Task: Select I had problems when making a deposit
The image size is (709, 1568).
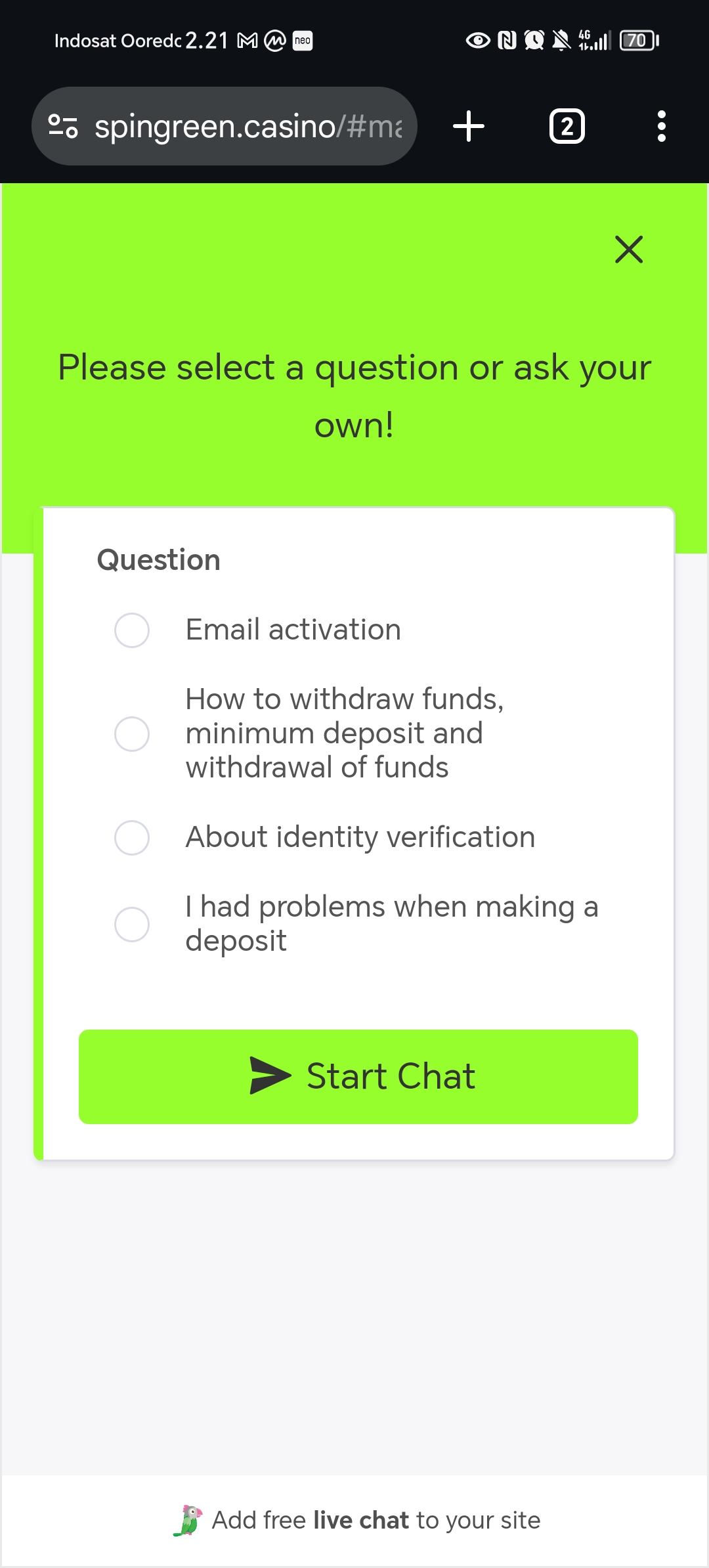Action: click(132, 924)
